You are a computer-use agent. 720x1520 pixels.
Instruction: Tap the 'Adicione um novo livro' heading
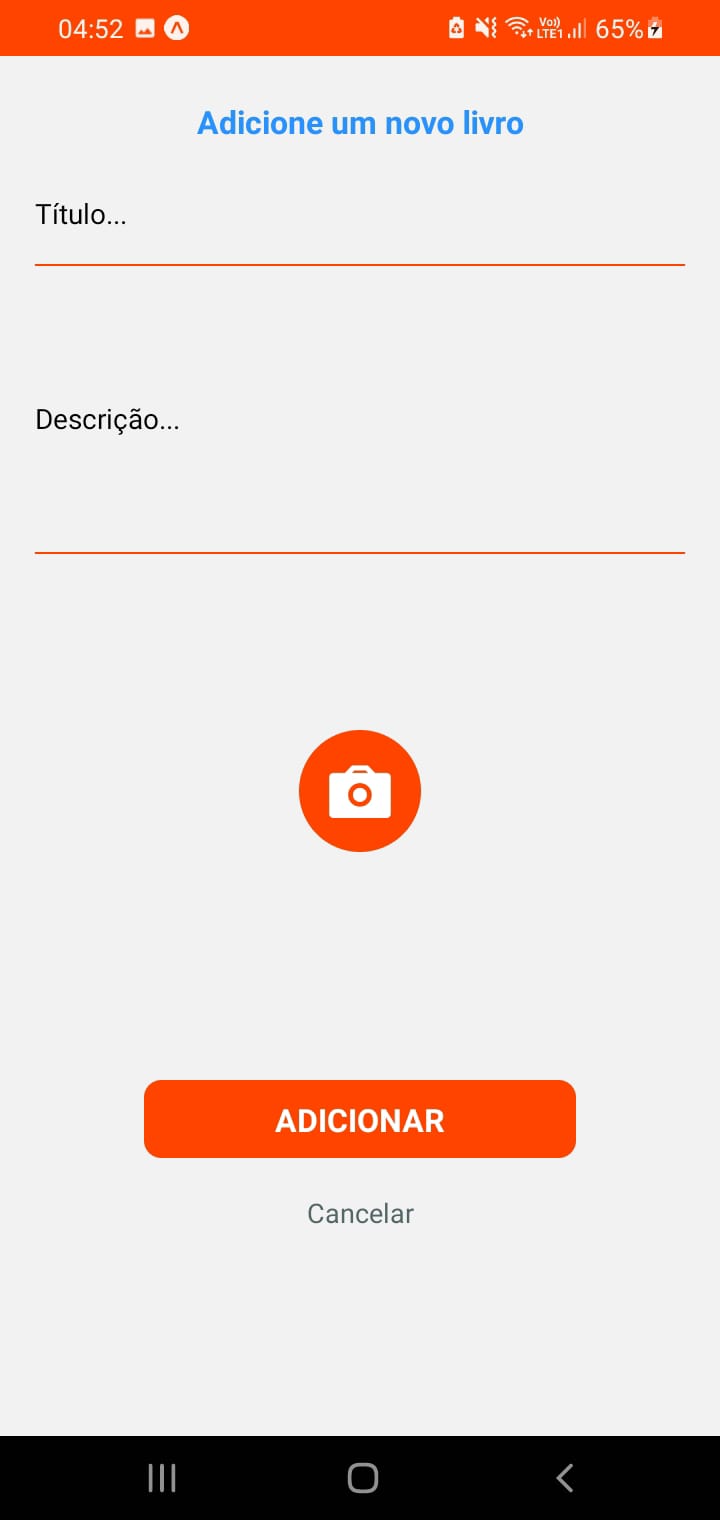pyautogui.click(x=360, y=122)
